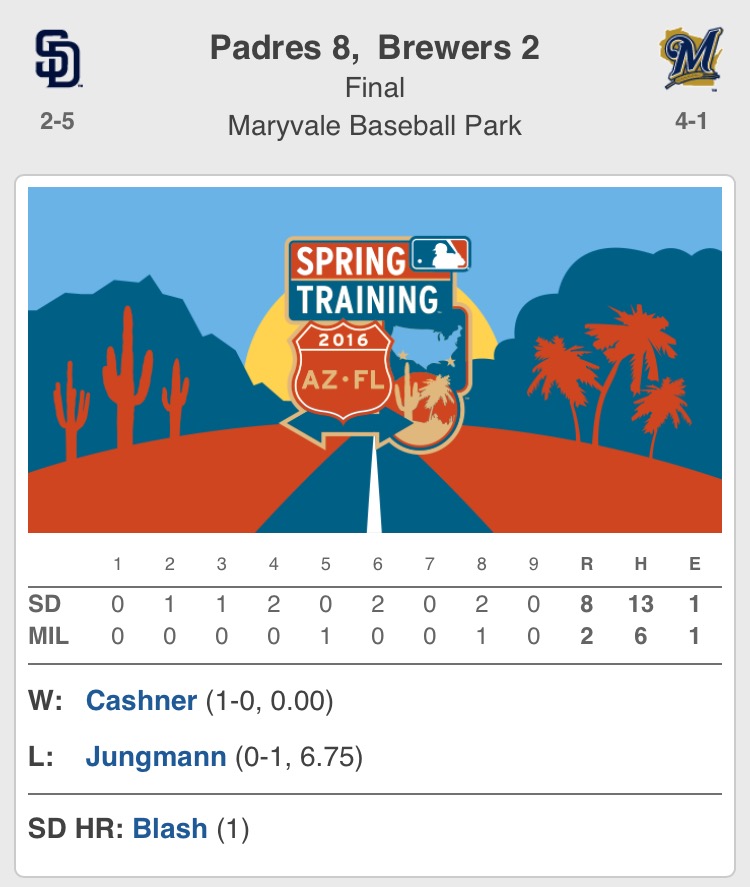The height and width of the screenshot is (887, 750).
Task: Tap Blash in the SD home runs line
Action: coord(170,828)
